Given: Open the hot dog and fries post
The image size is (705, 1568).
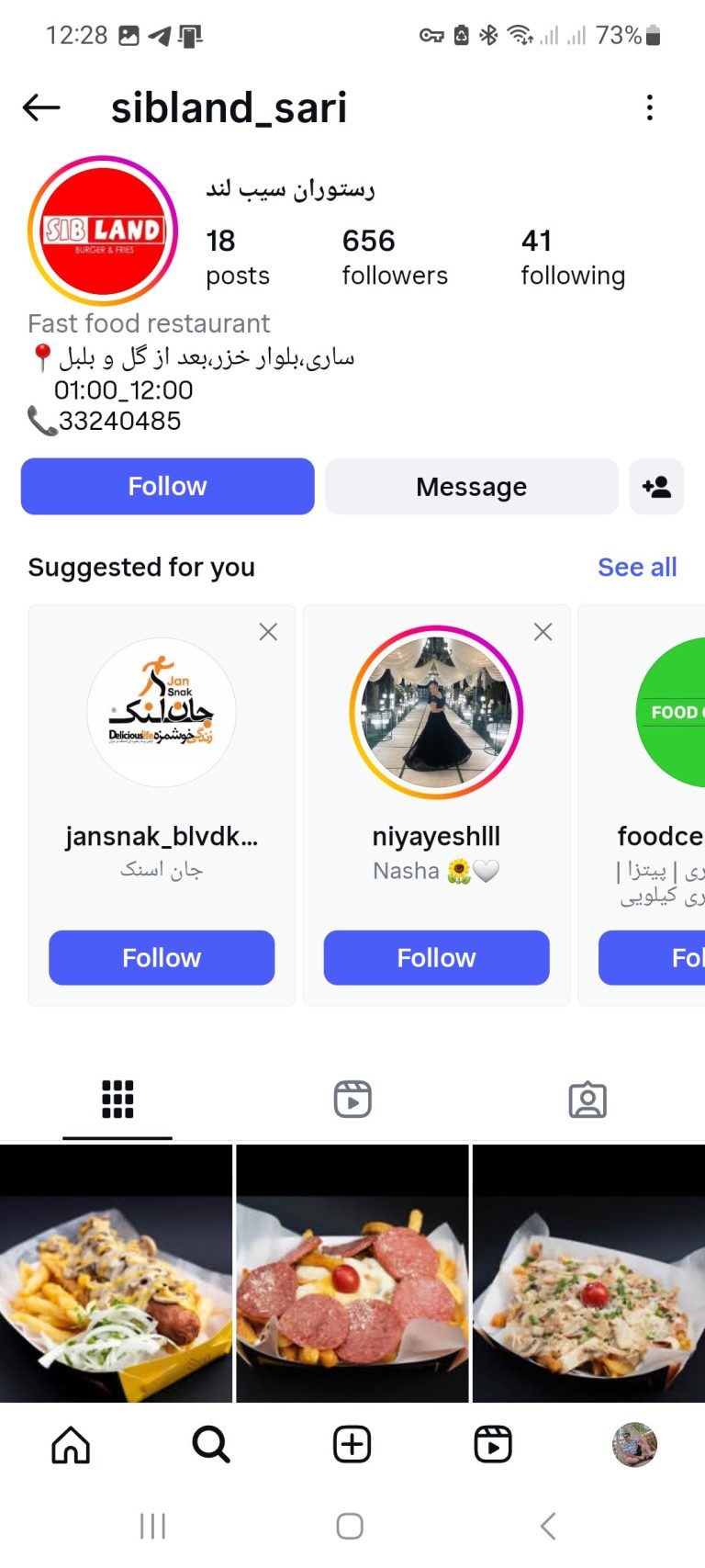Looking at the screenshot, I should 116,1273.
